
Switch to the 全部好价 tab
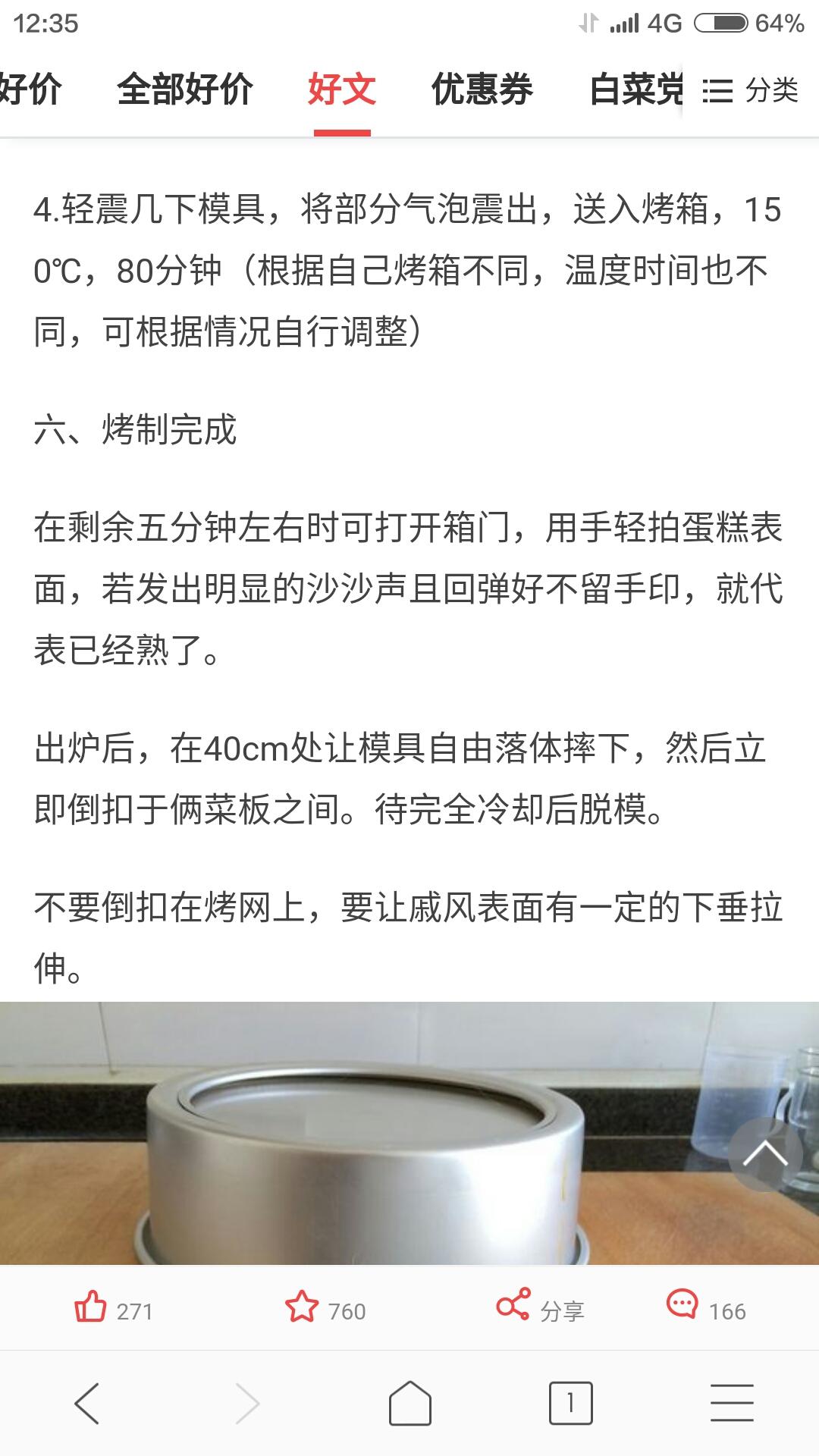(x=185, y=90)
